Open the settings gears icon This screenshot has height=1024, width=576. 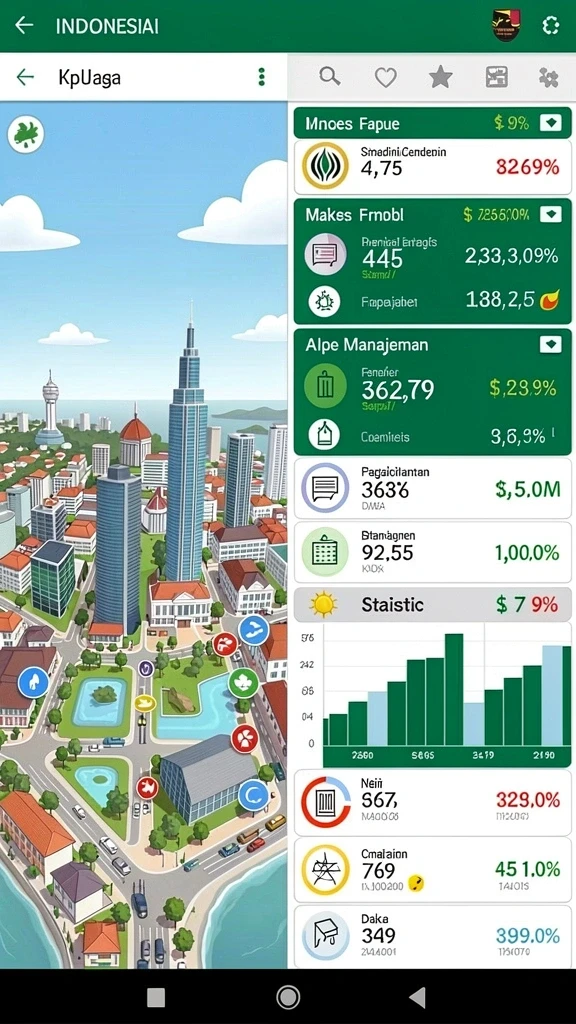click(x=549, y=78)
